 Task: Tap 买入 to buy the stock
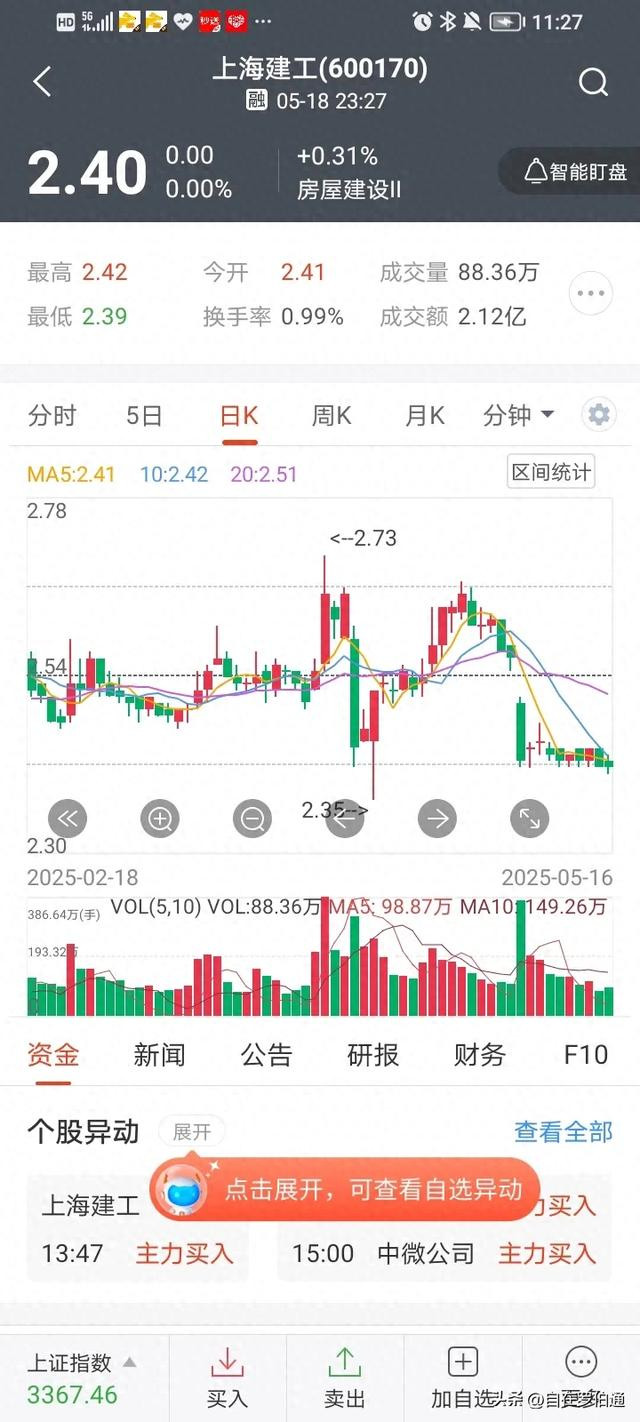pos(227,1377)
